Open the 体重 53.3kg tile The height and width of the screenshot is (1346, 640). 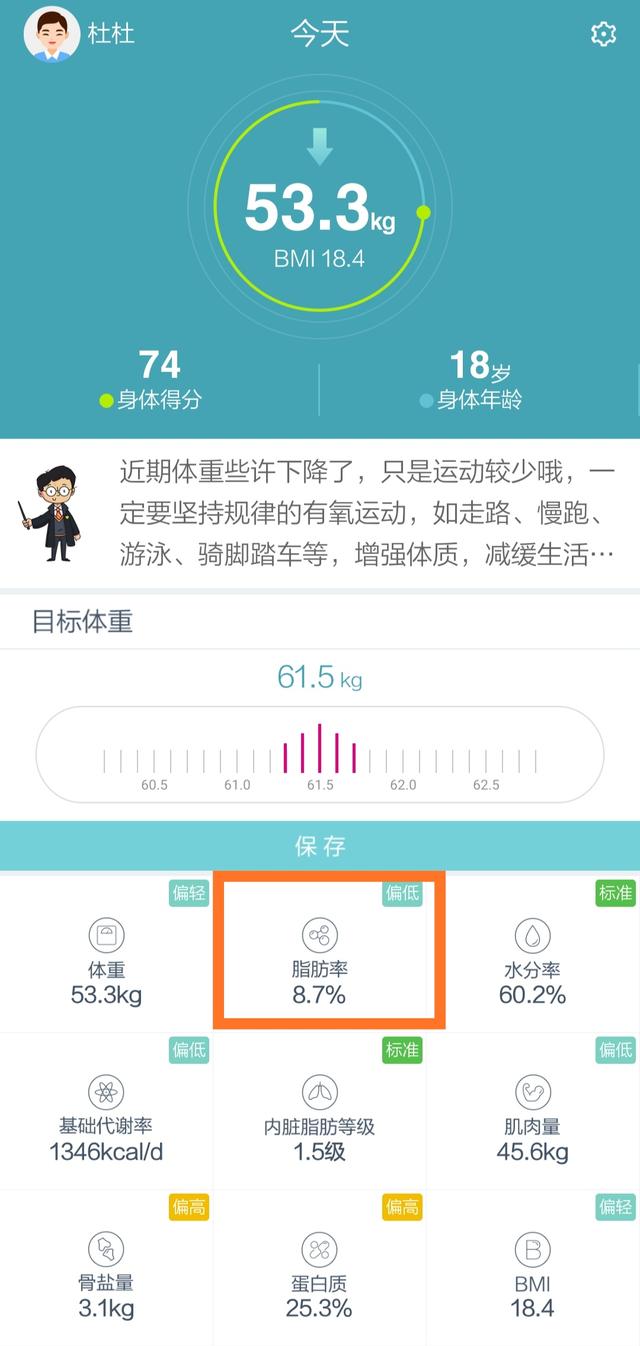(106, 954)
